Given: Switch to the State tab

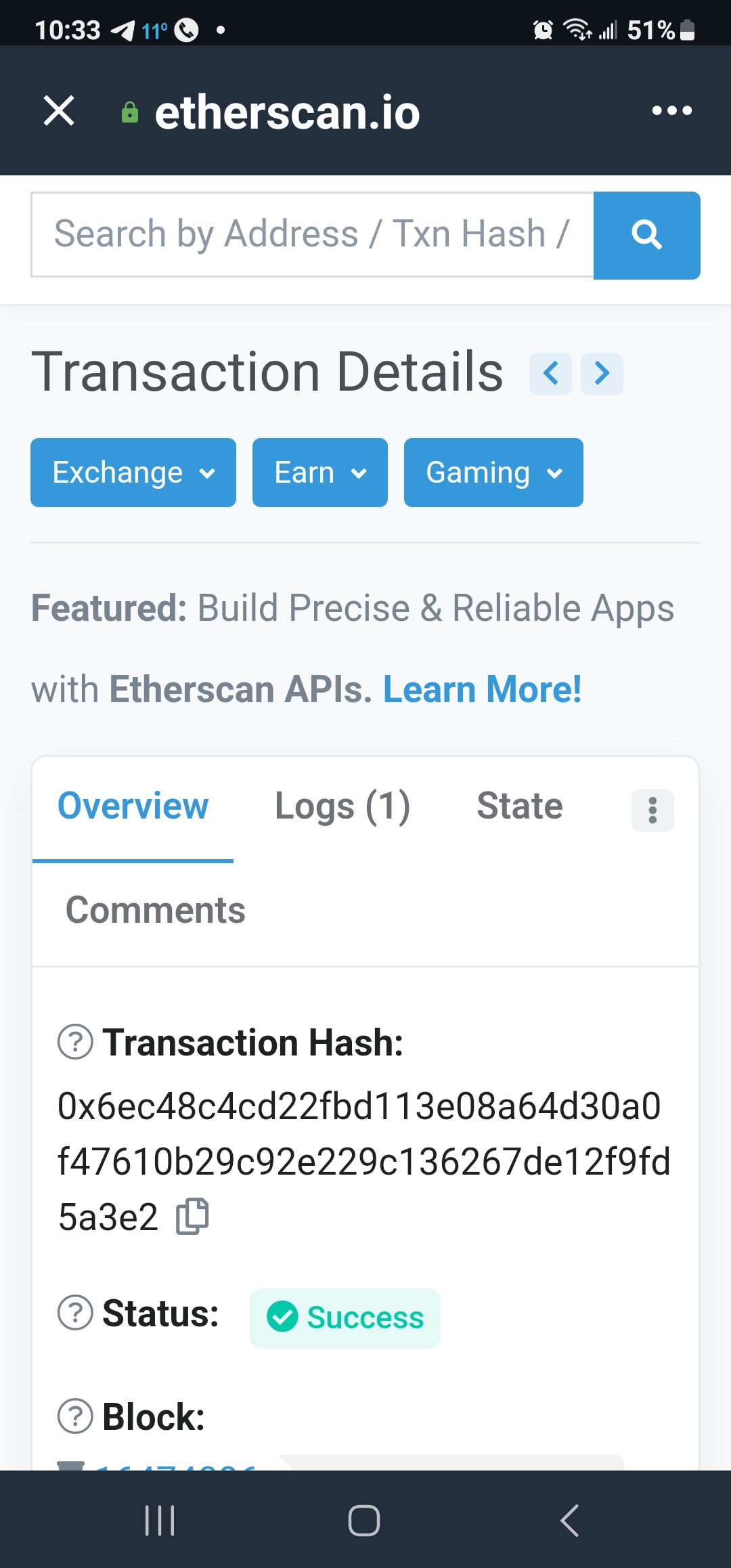Looking at the screenshot, I should [520, 806].
